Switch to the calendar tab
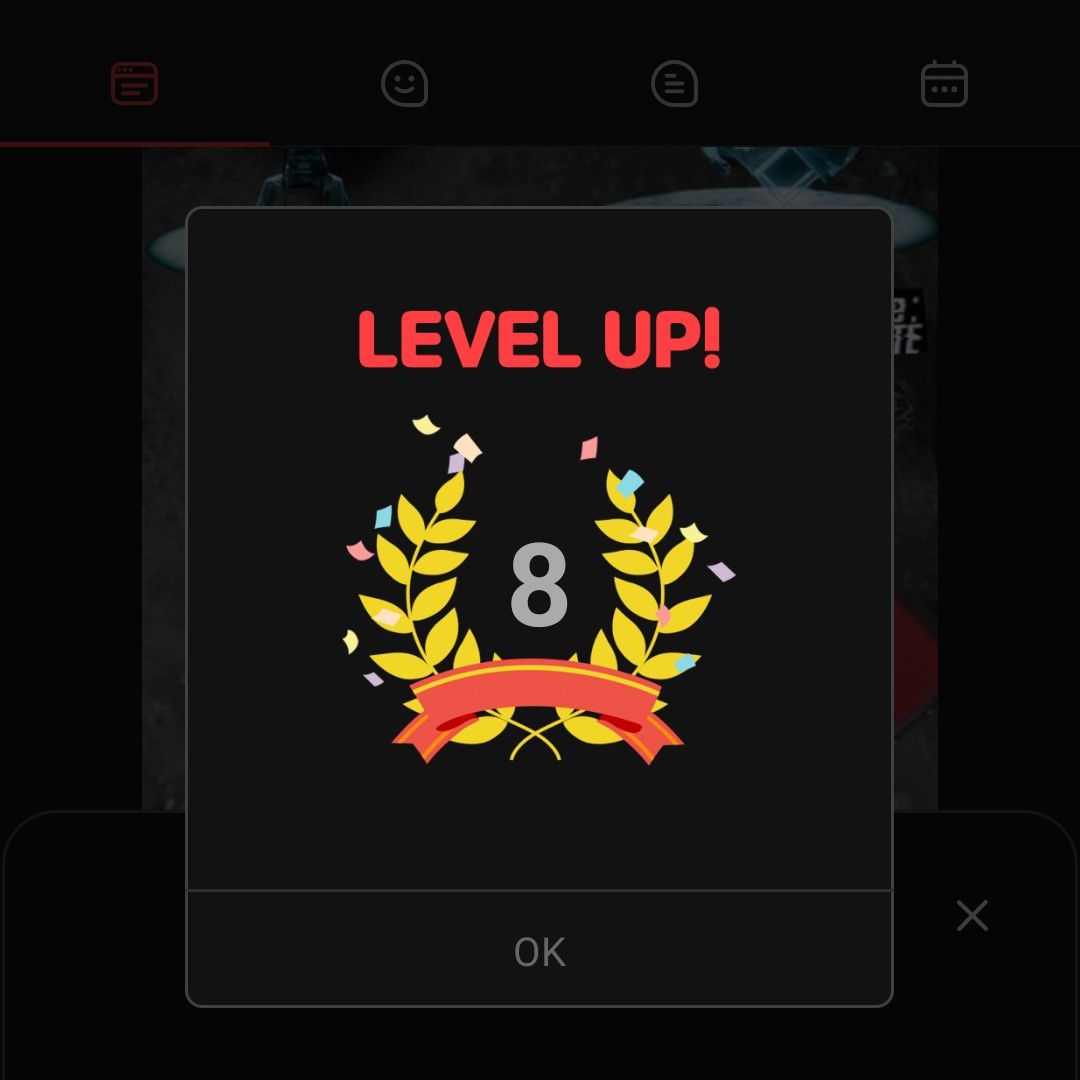The image size is (1080, 1080). coord(944,83)
